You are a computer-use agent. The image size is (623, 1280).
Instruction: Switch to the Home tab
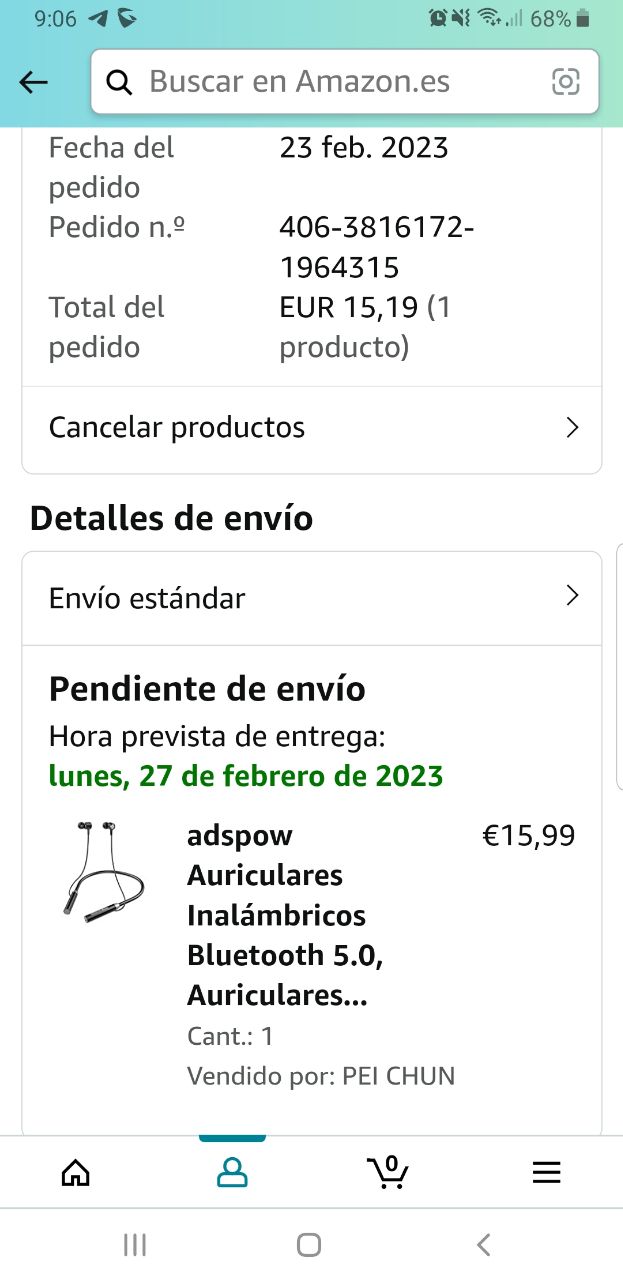(76, 1172)
